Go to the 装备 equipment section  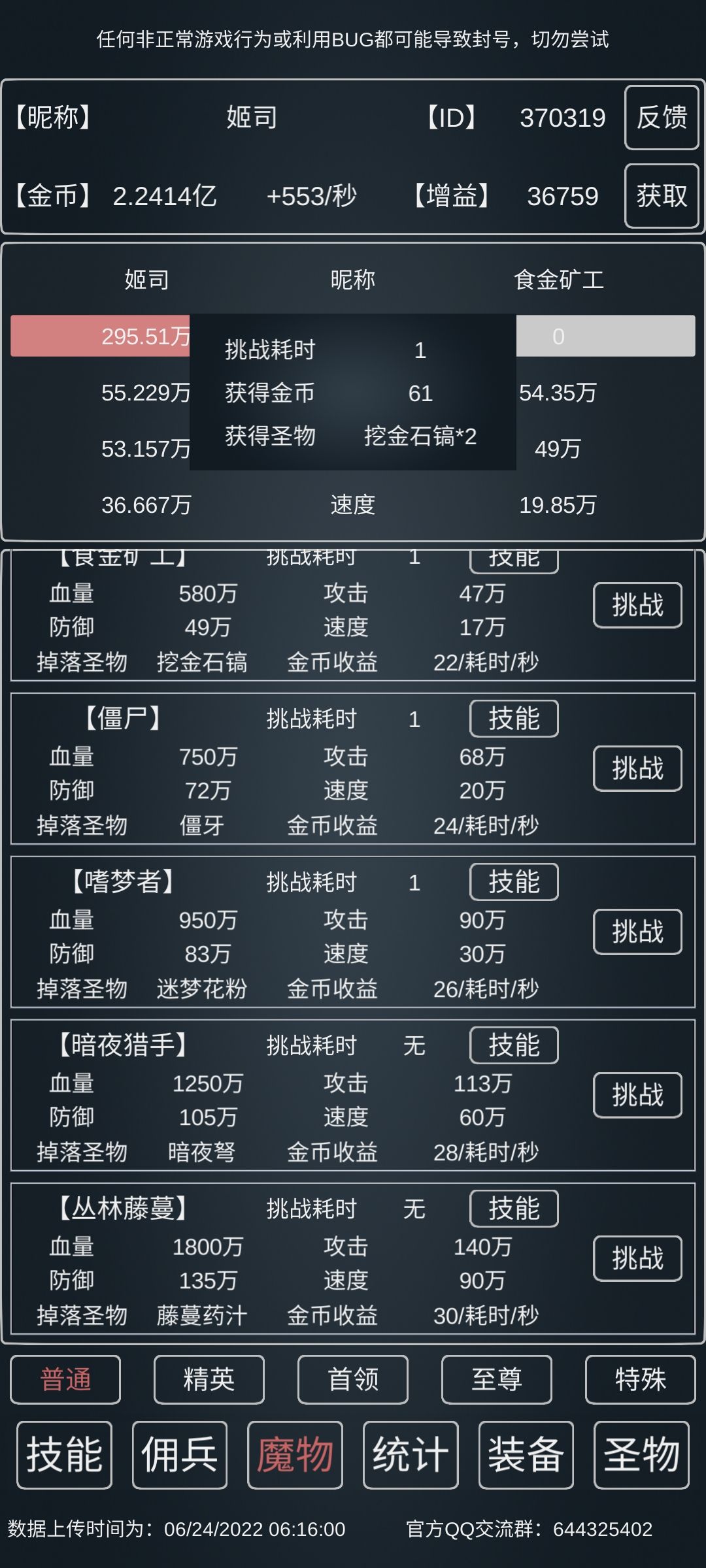(526, 1455)
